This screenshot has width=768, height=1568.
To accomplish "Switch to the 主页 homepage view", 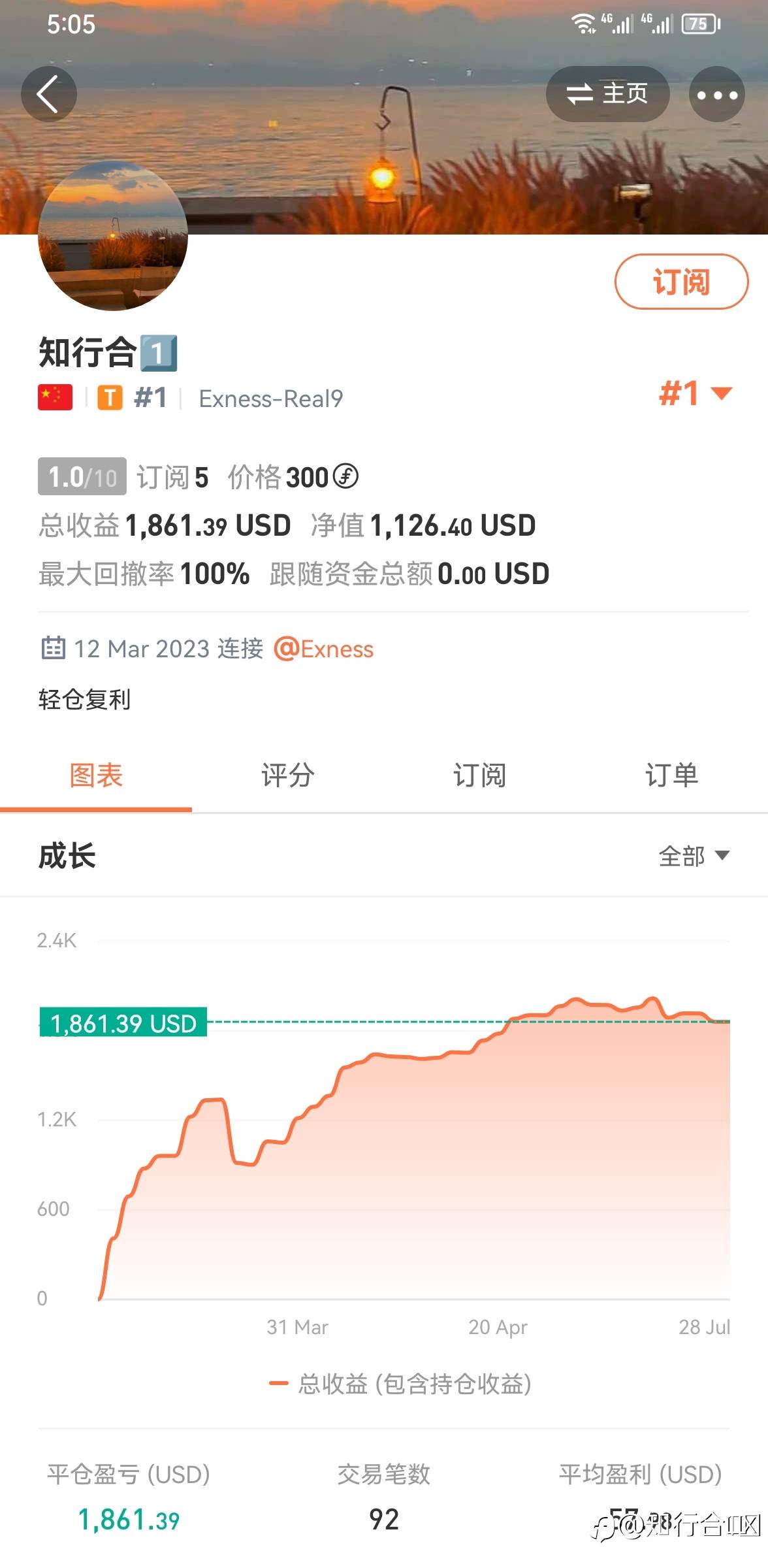I will (607, 94).
